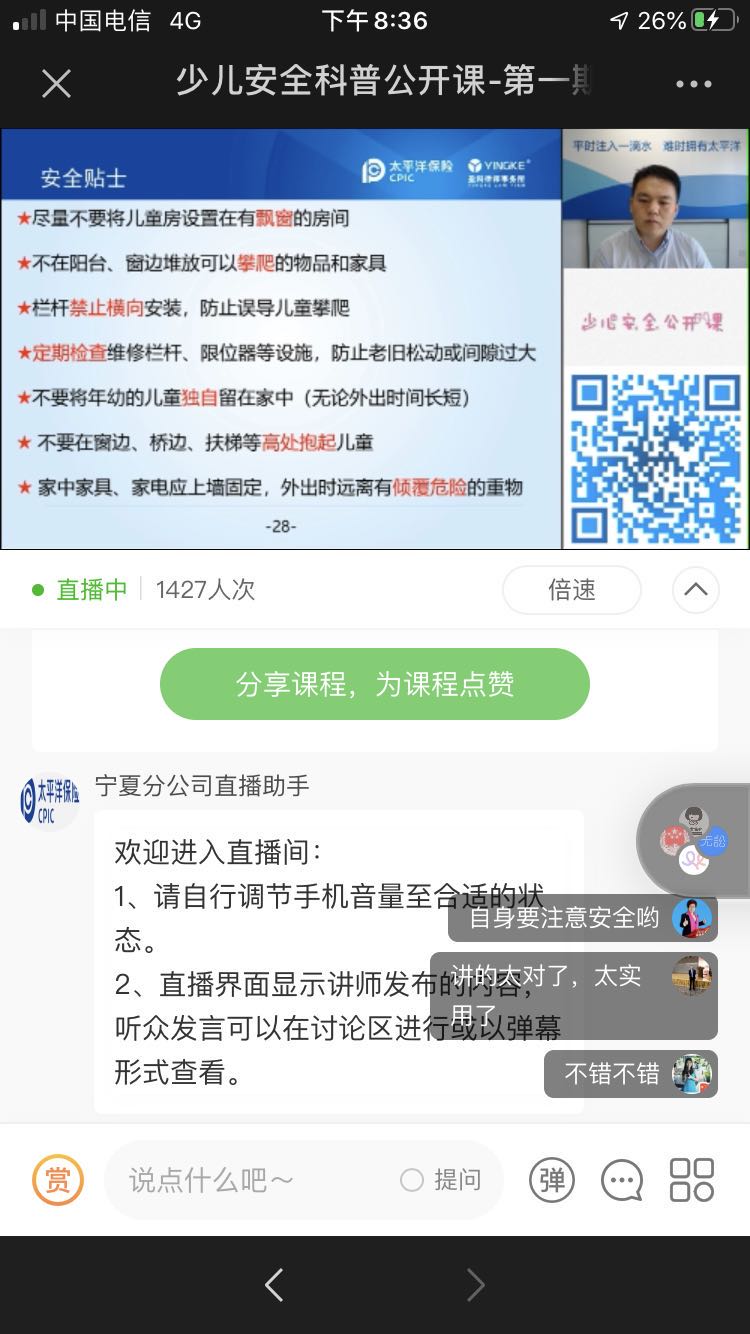Open the discussion chat bubble icon
The width and height of the screenshot is (750, 1334).
pyautogui.click(x=622, y=1180)
